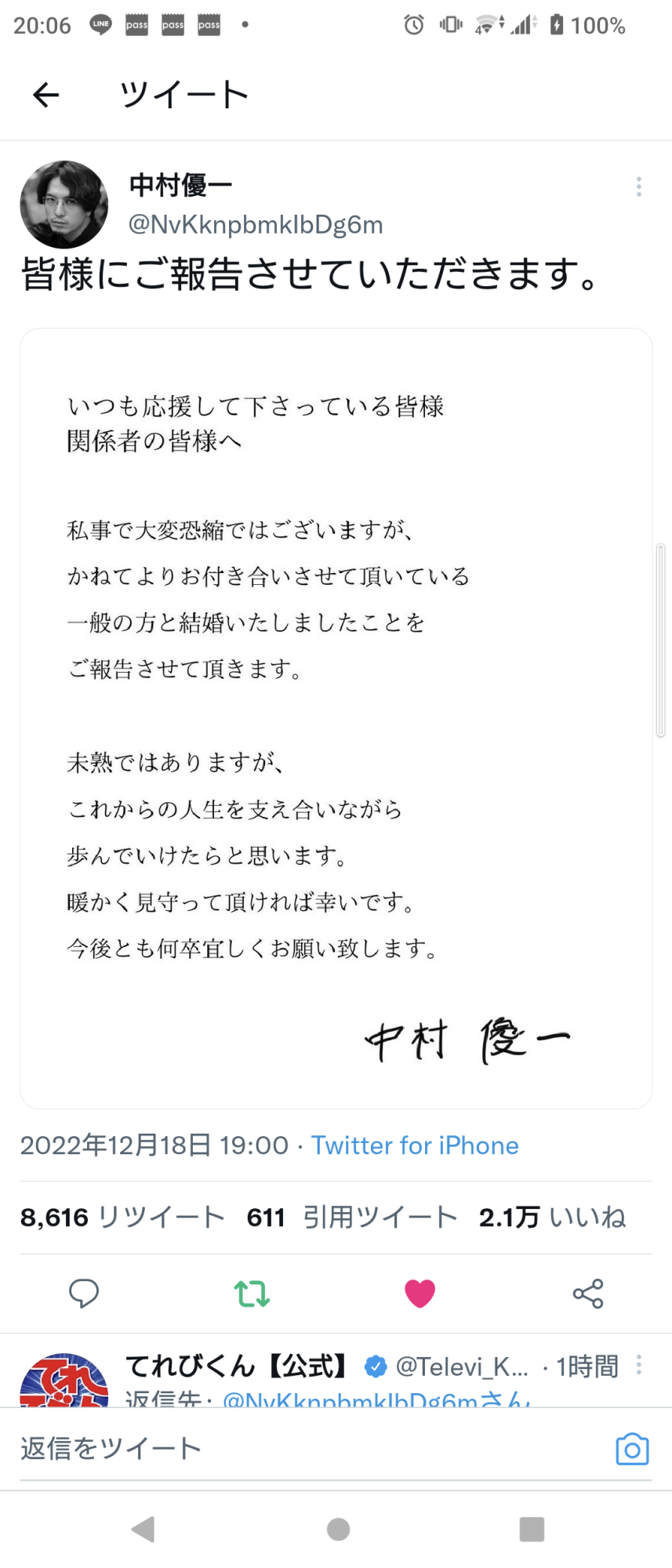Open overflow menu on てれびくん reply
The height and width of the screenshot is (1568, 672).
[x=638, y=1365]
